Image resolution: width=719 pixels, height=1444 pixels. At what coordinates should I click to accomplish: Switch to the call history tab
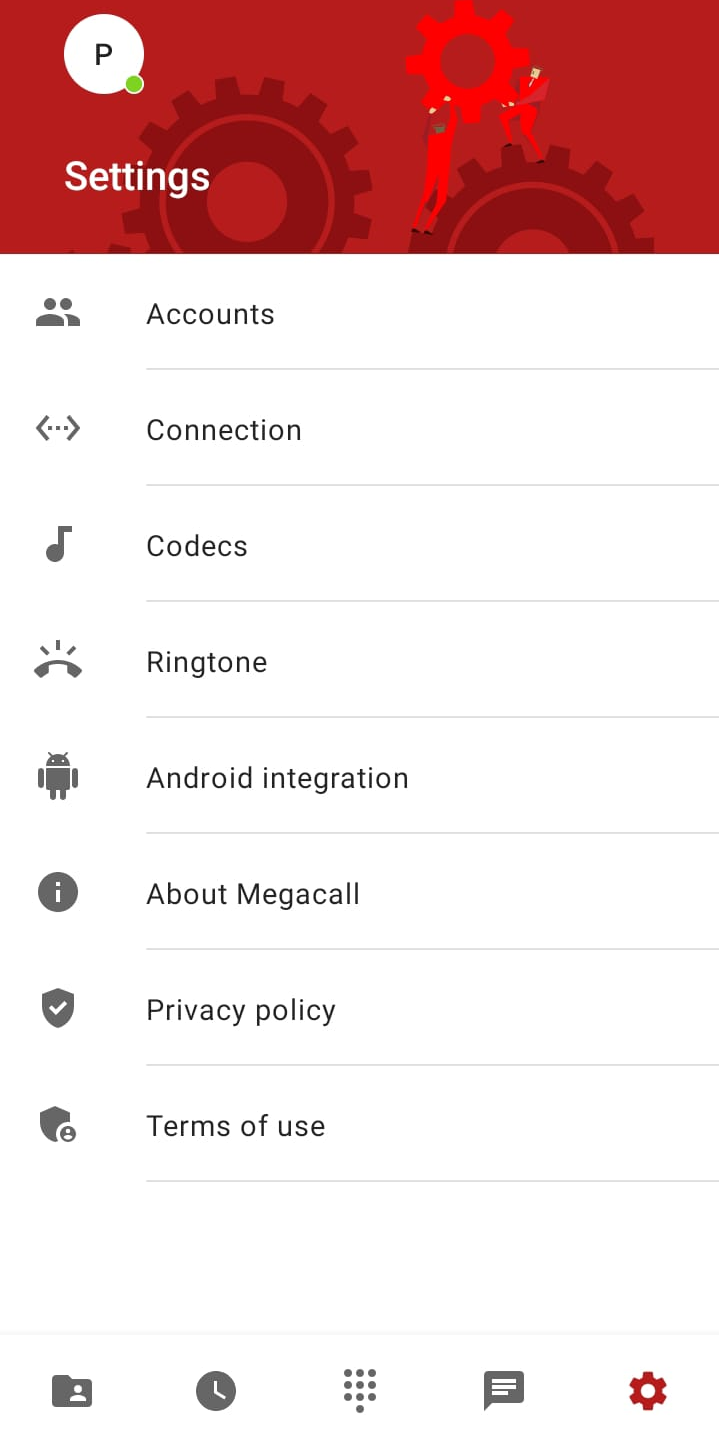coord(216,1390)
